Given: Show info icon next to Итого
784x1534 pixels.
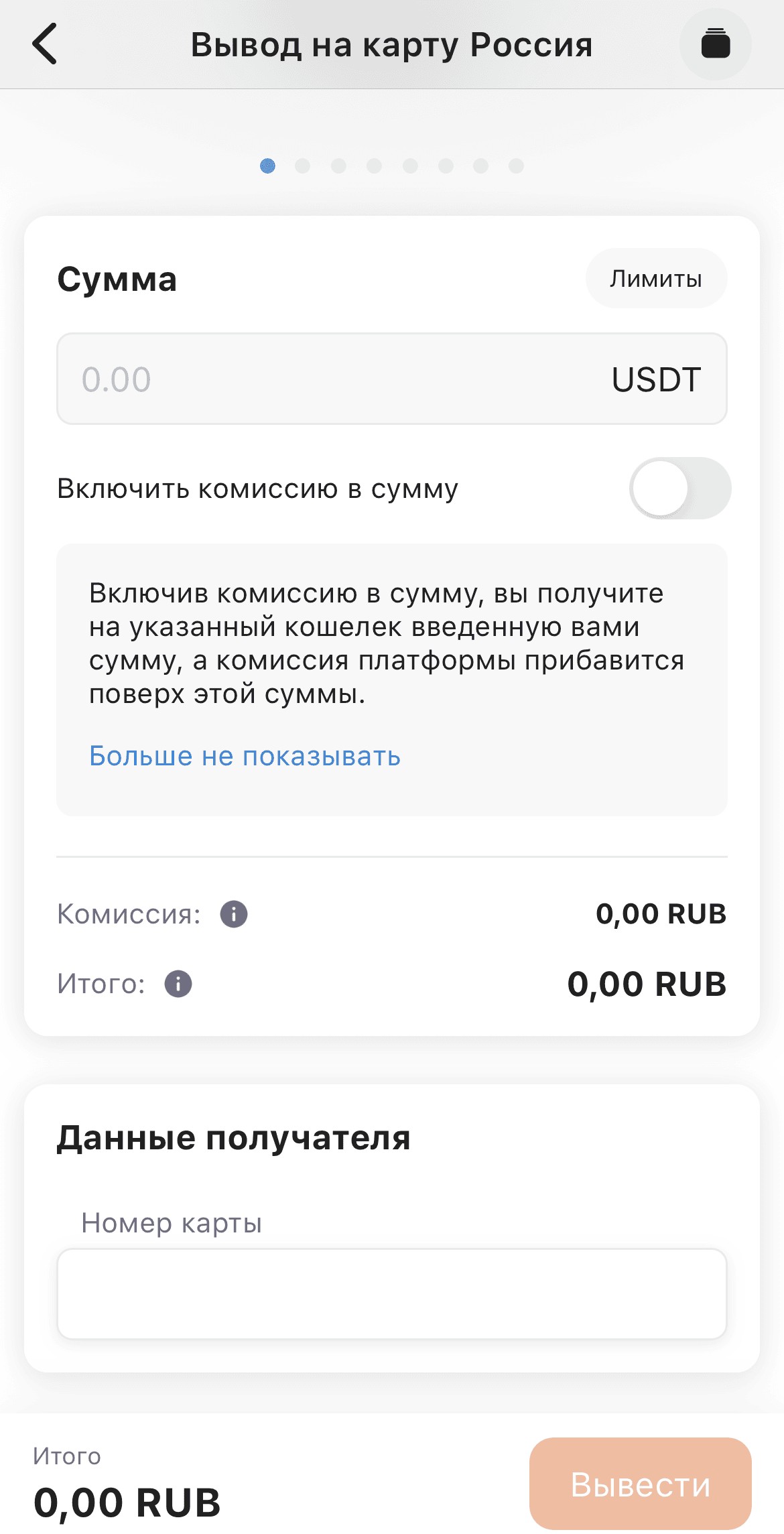Looking at the screenshot, I should click(178, 984).
